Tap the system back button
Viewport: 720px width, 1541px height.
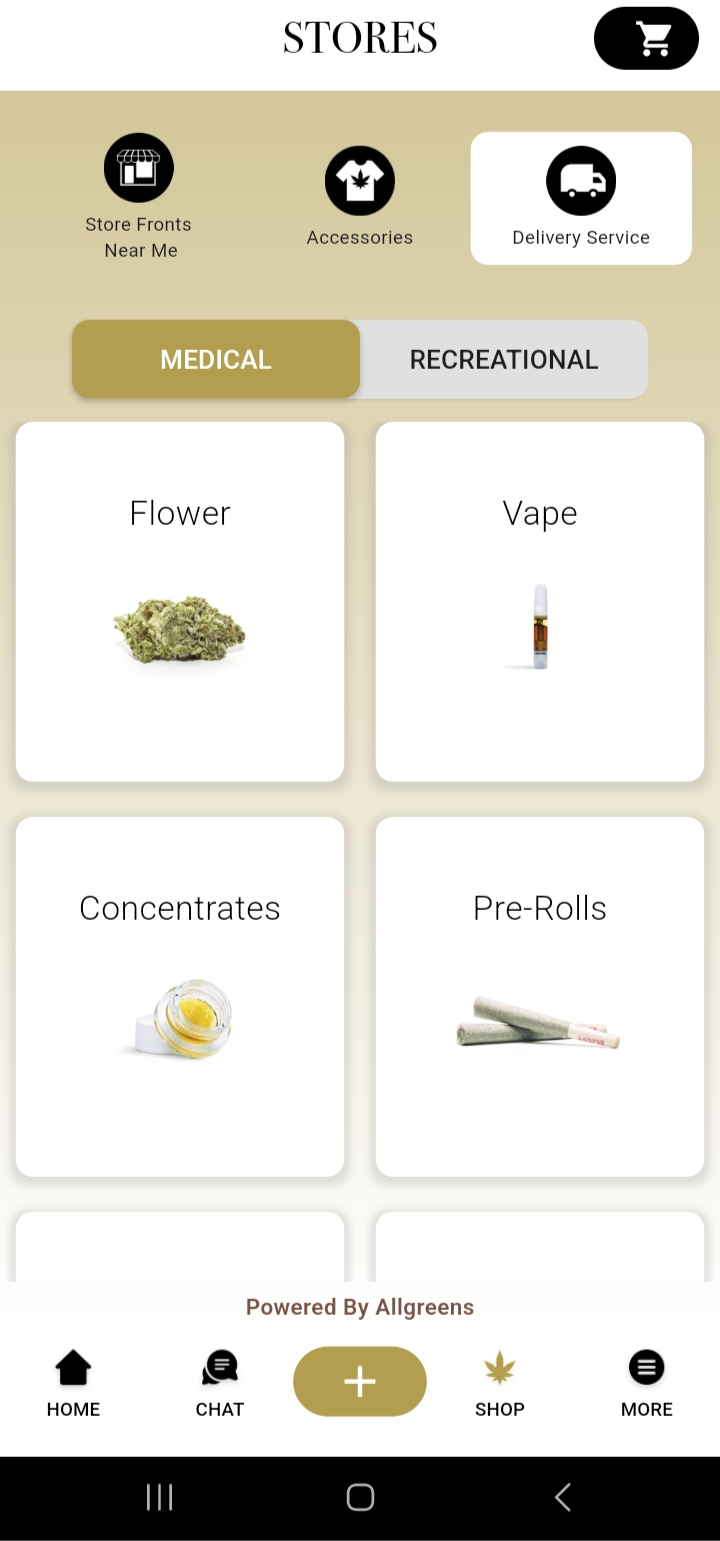pos(563,1497)
